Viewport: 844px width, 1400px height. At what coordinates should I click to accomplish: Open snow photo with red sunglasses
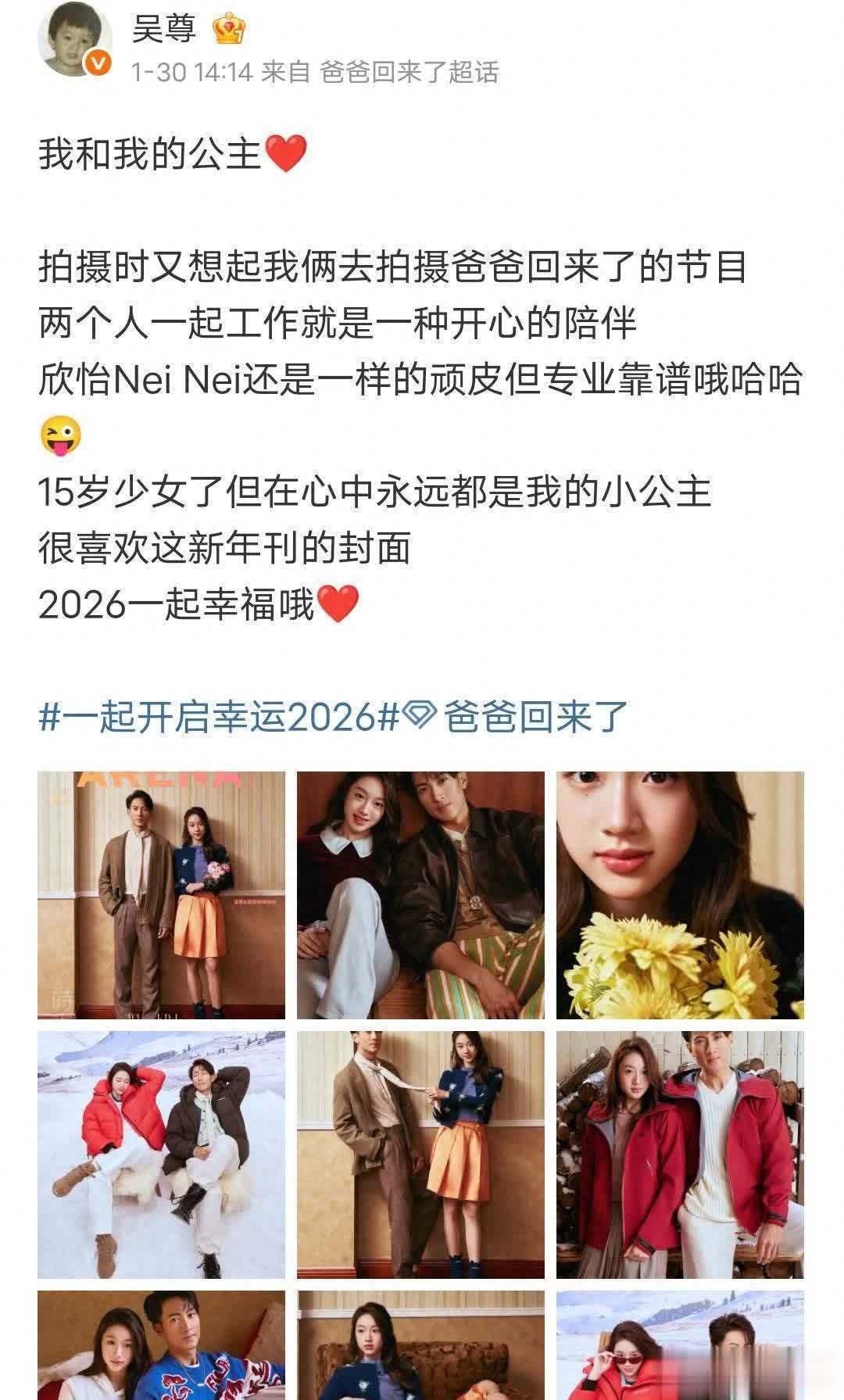680,1345
